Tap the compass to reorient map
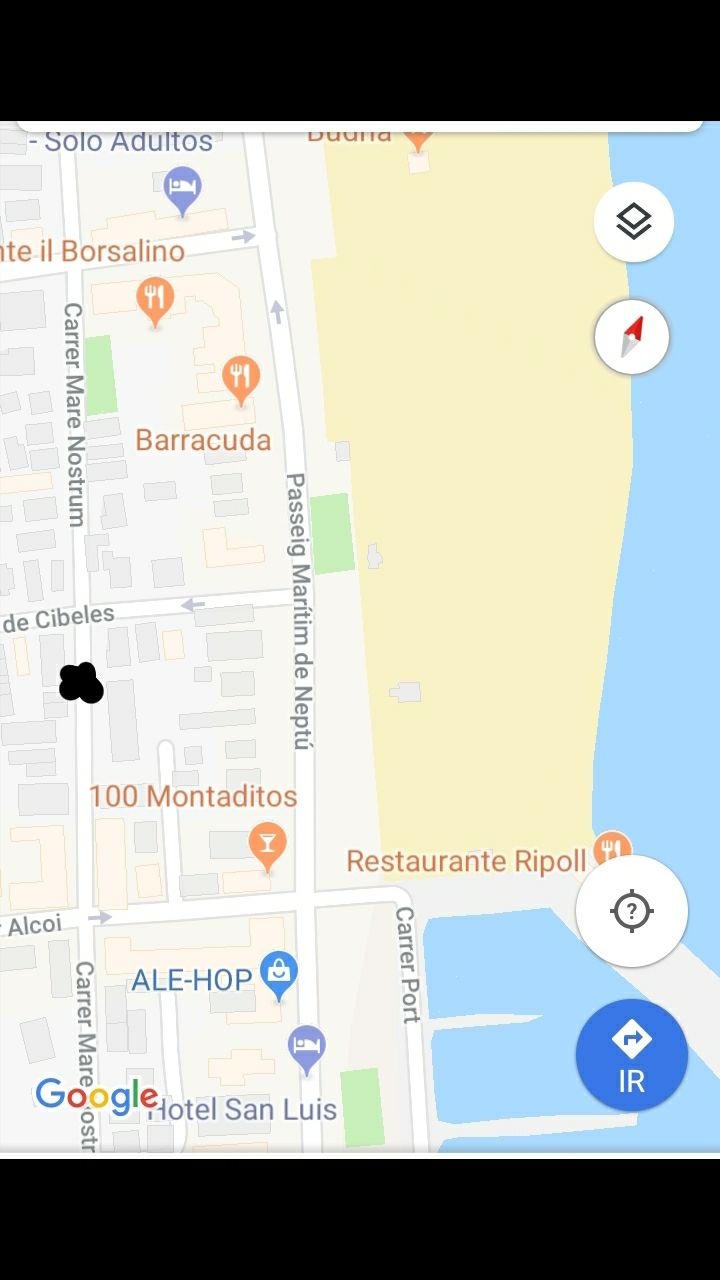 point(631,337)
